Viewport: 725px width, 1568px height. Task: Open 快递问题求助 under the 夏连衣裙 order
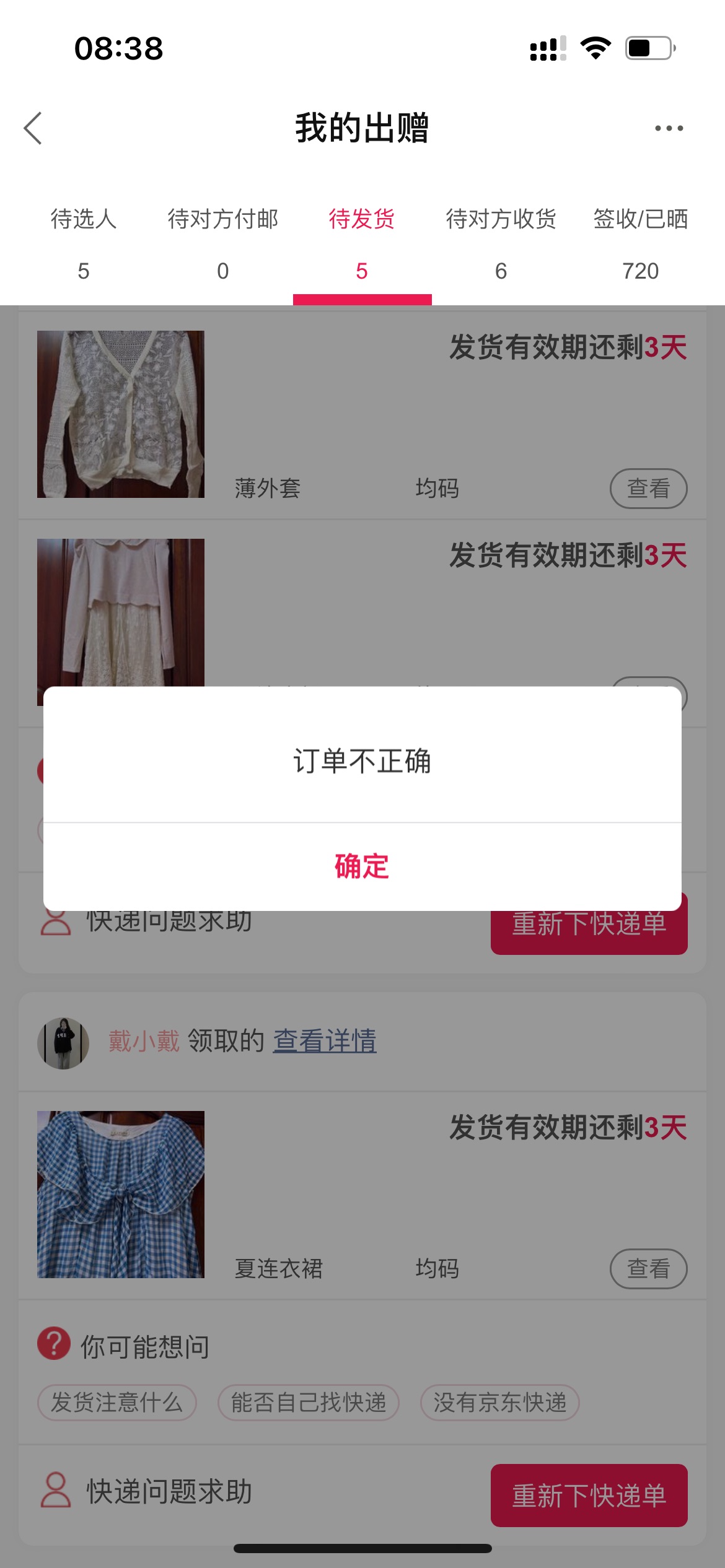coord(146,1491)
